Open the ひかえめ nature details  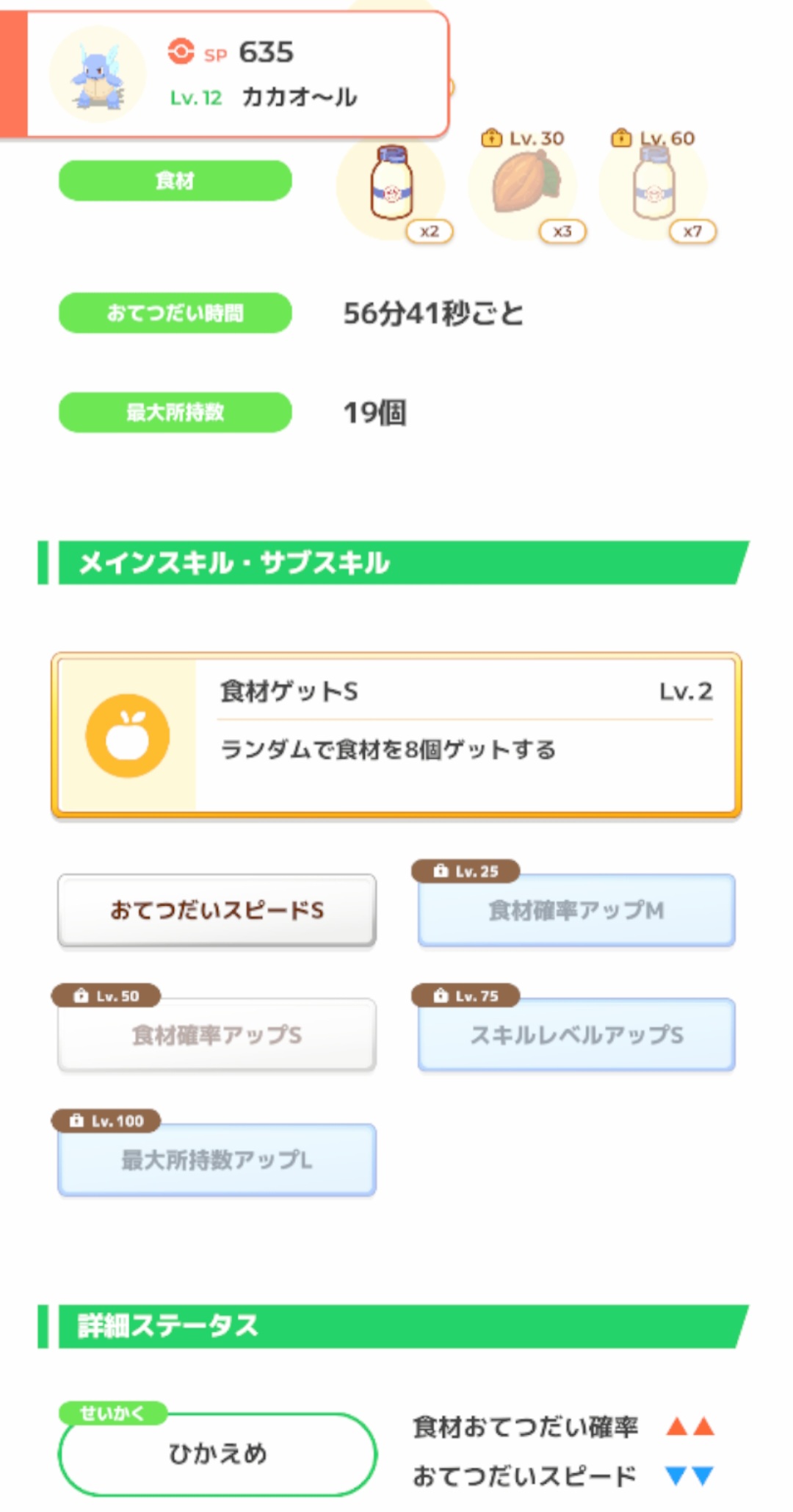point(217,1453)
